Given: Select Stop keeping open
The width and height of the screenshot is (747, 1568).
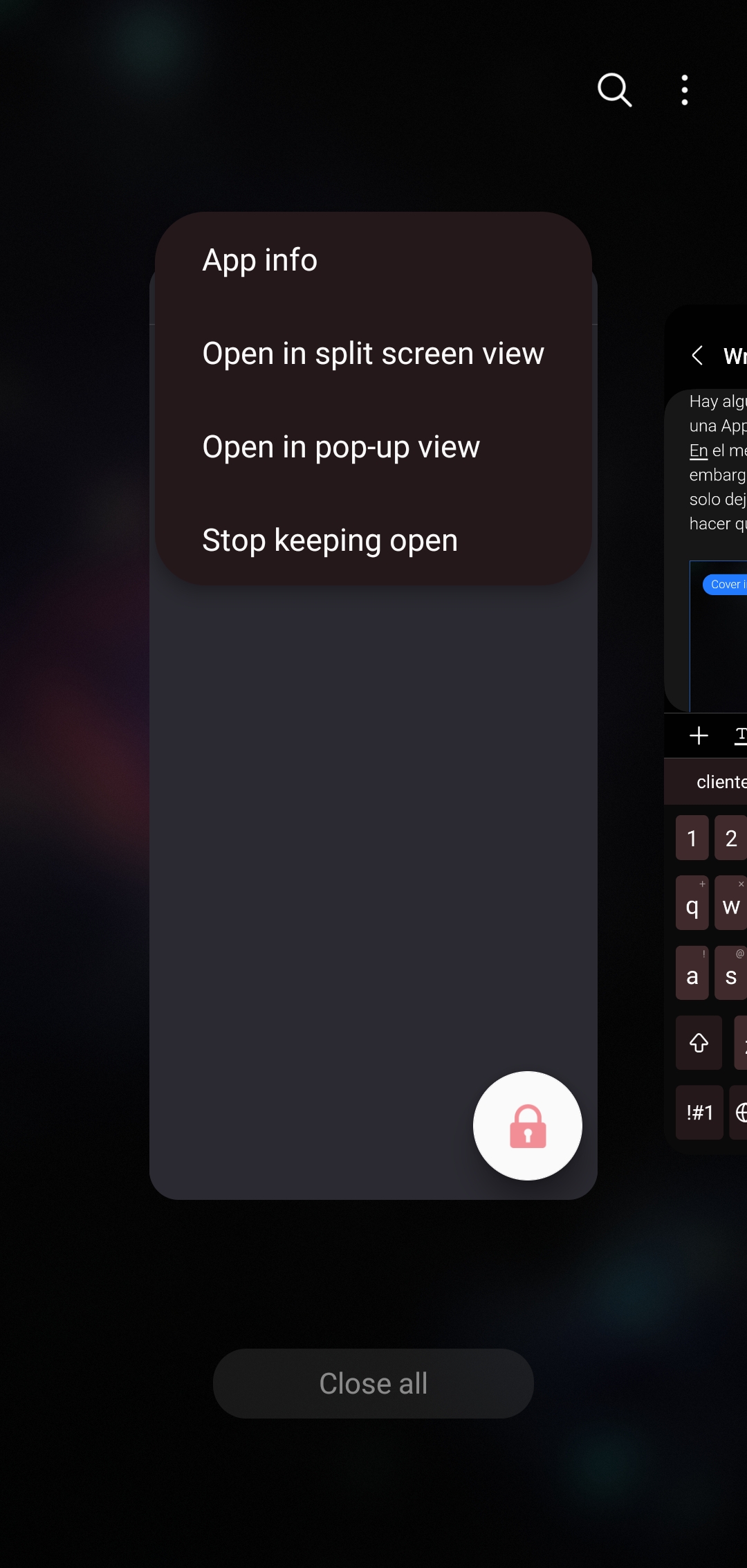Looking at the screenshot, I should click(x=329, y=540).
